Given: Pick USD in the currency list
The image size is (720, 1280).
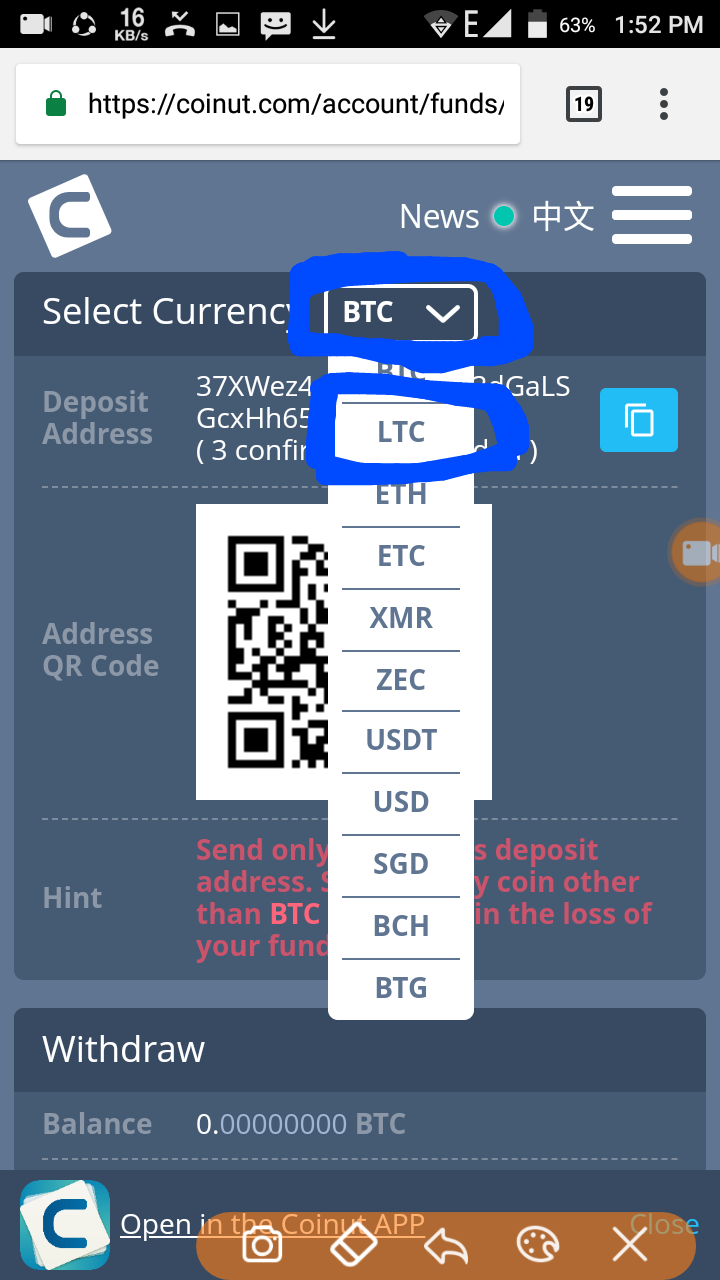Looking at the screenshot, I should click(401, 803).
